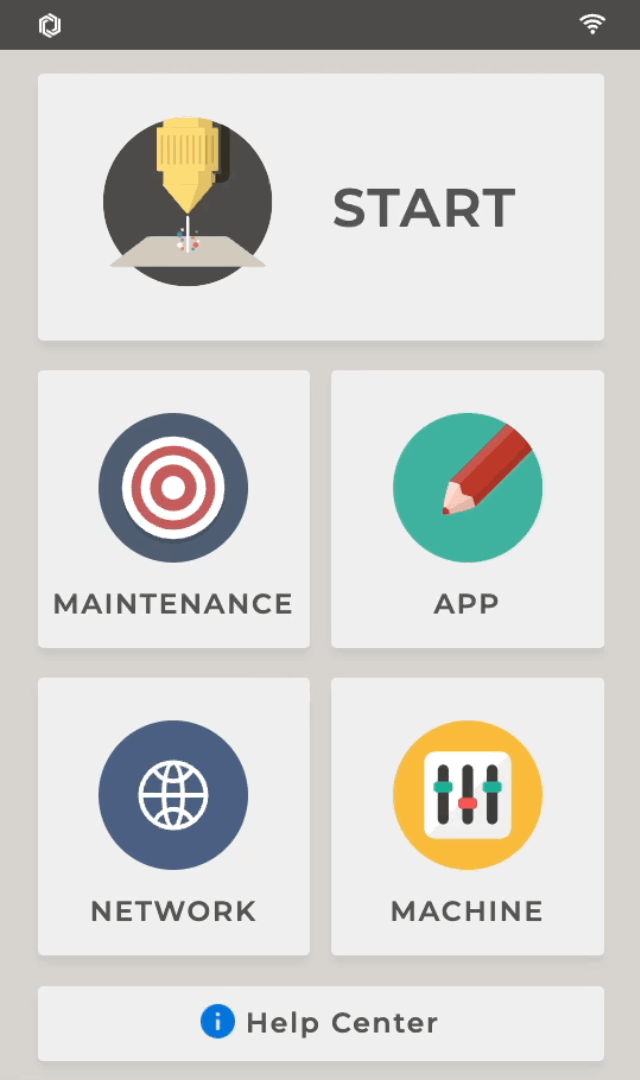
Task: Open Machine settings
Action: tap(467, 816)
